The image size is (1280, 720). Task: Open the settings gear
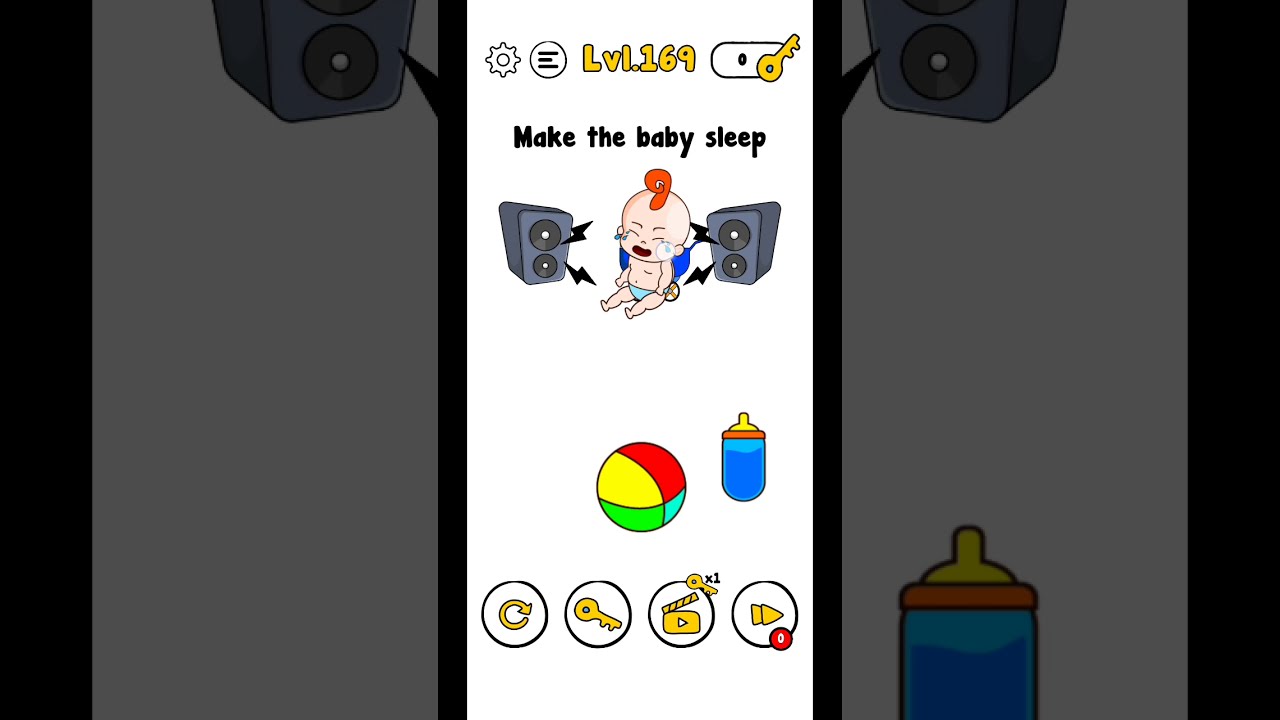[502, 60]
